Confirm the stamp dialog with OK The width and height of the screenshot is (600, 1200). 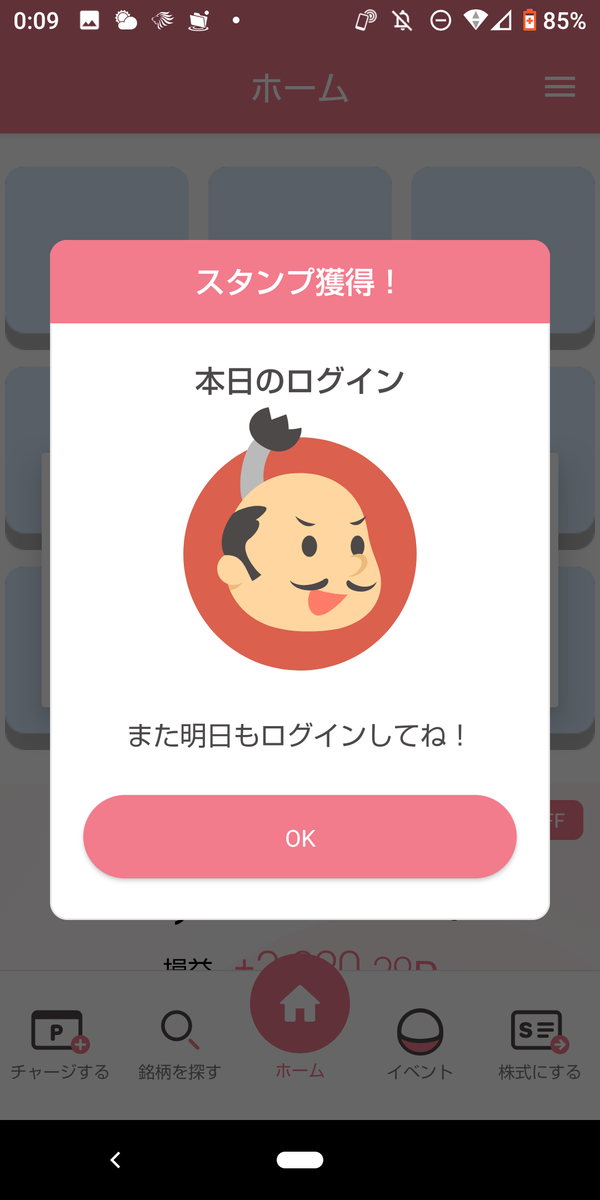point(300,837)
